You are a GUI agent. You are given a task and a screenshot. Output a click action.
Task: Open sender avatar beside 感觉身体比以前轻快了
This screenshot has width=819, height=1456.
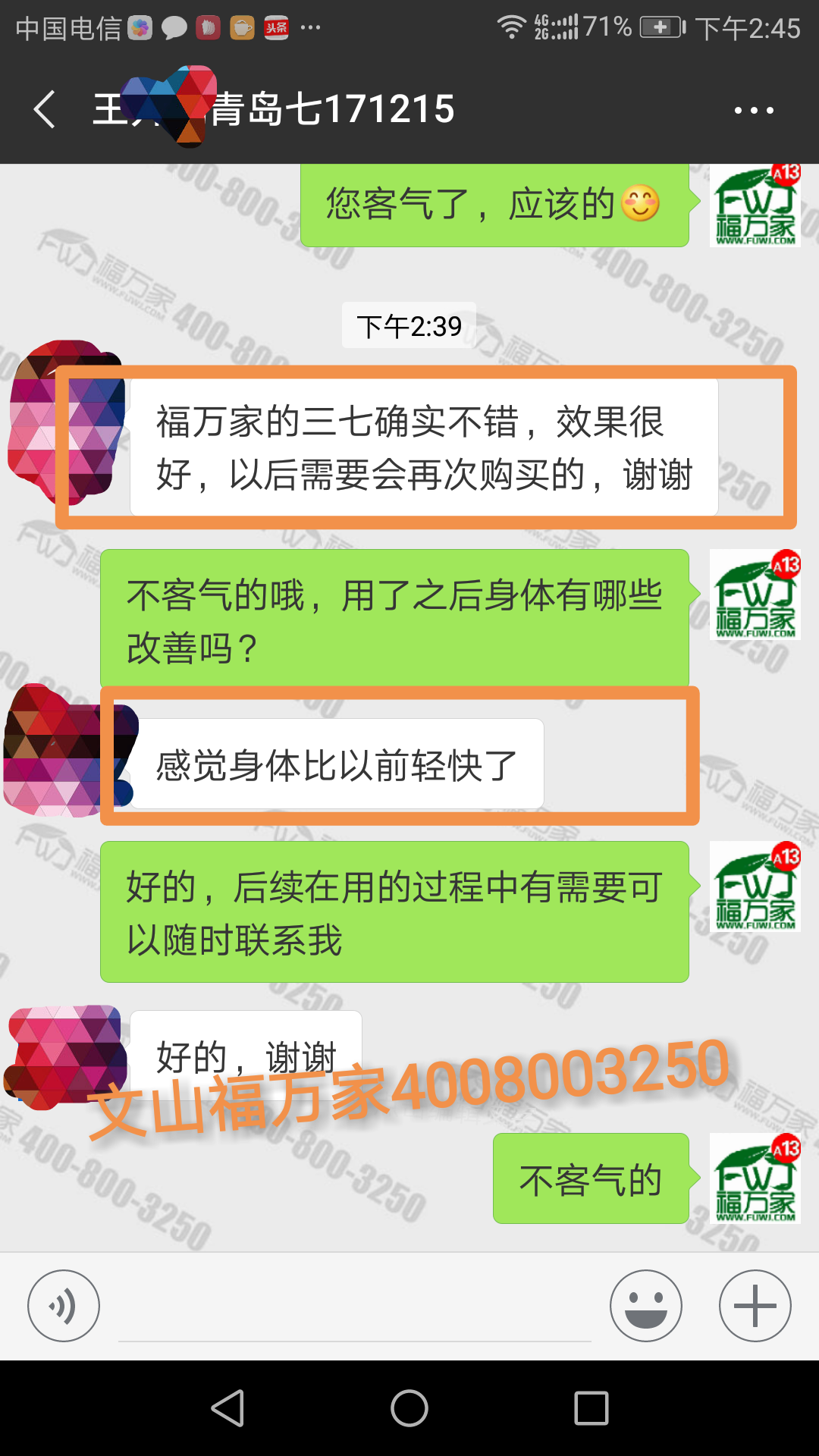[x=61, y=751]
